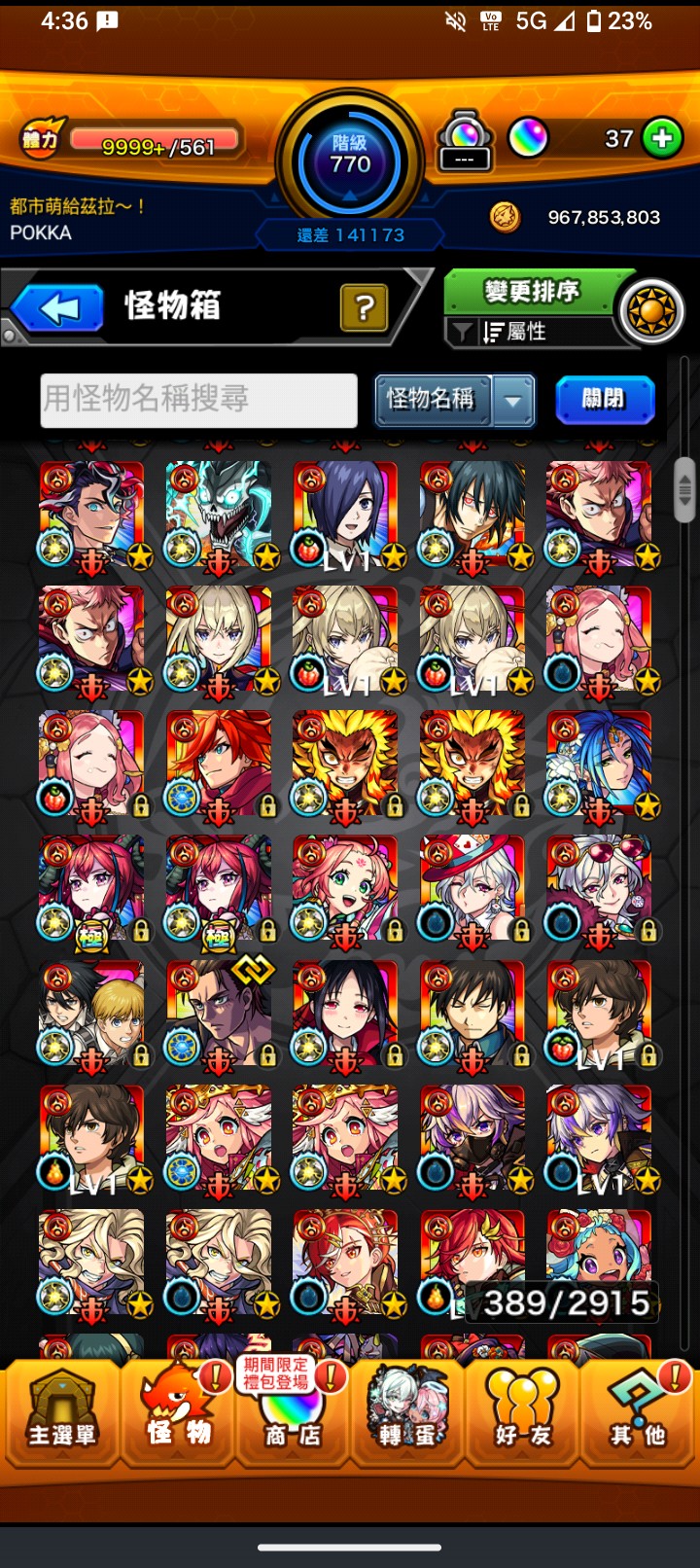Go back with the blue arrow button
This screenshot has width=700, height=1568.
(x=57, y=310)
